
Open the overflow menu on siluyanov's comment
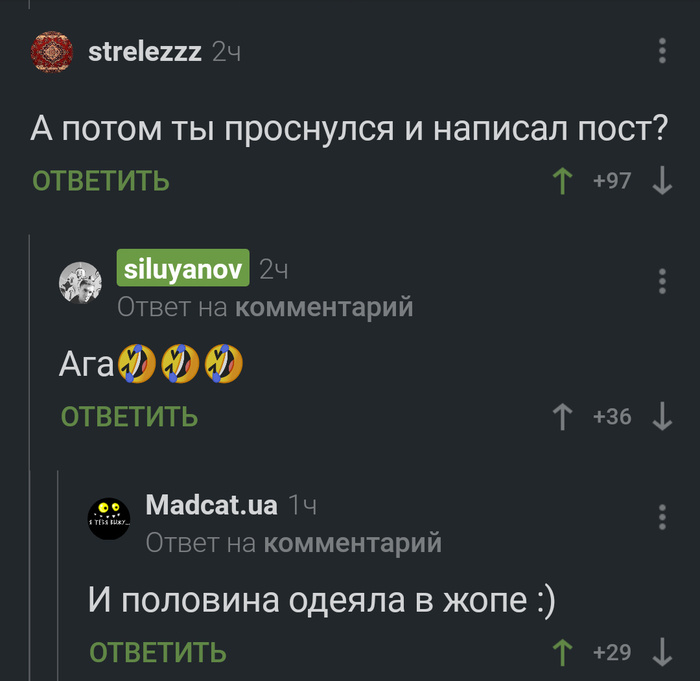coord(662,281)
